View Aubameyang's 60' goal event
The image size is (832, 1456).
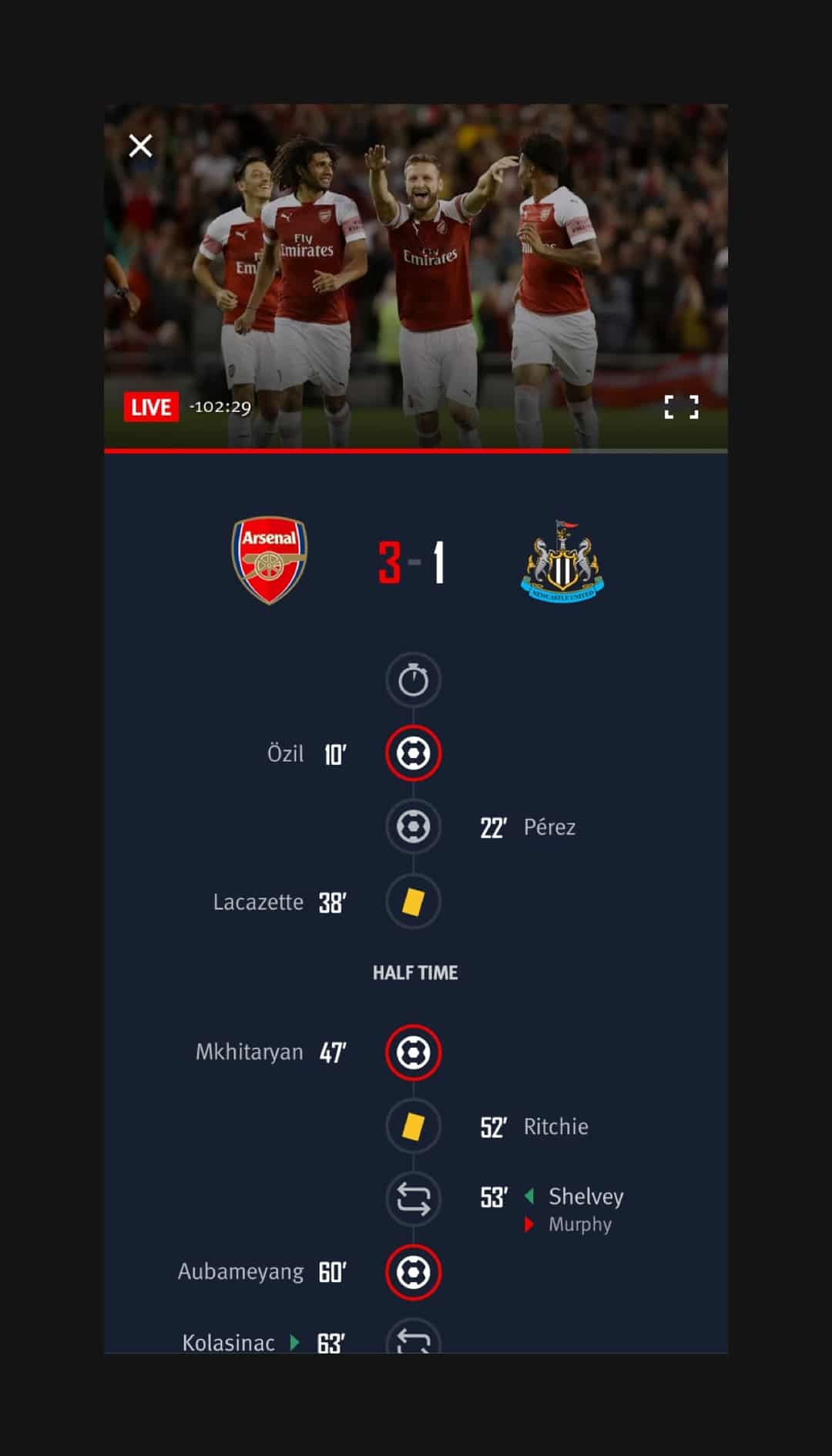[413, 1272]
